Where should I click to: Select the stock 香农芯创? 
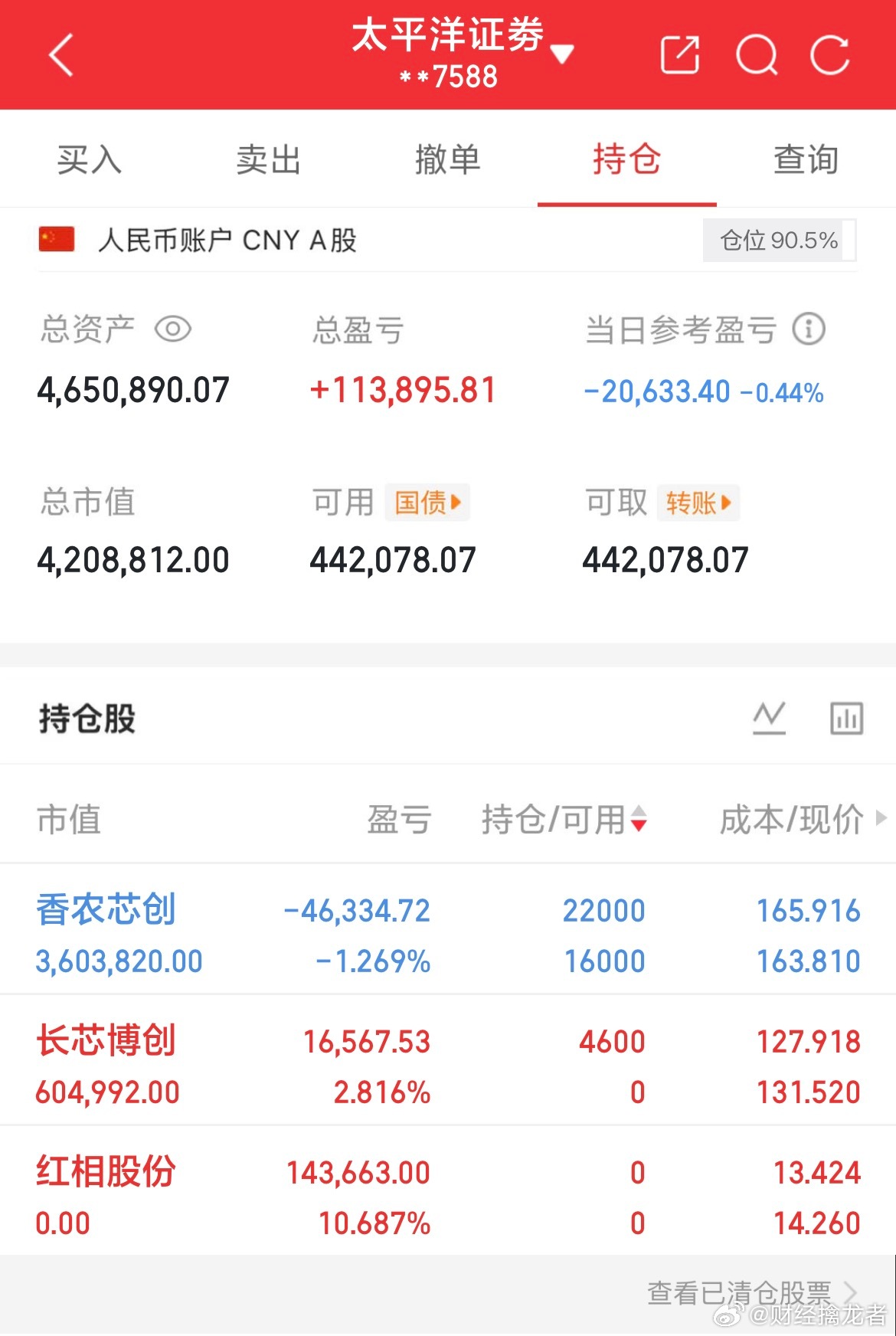pos(106,909)
